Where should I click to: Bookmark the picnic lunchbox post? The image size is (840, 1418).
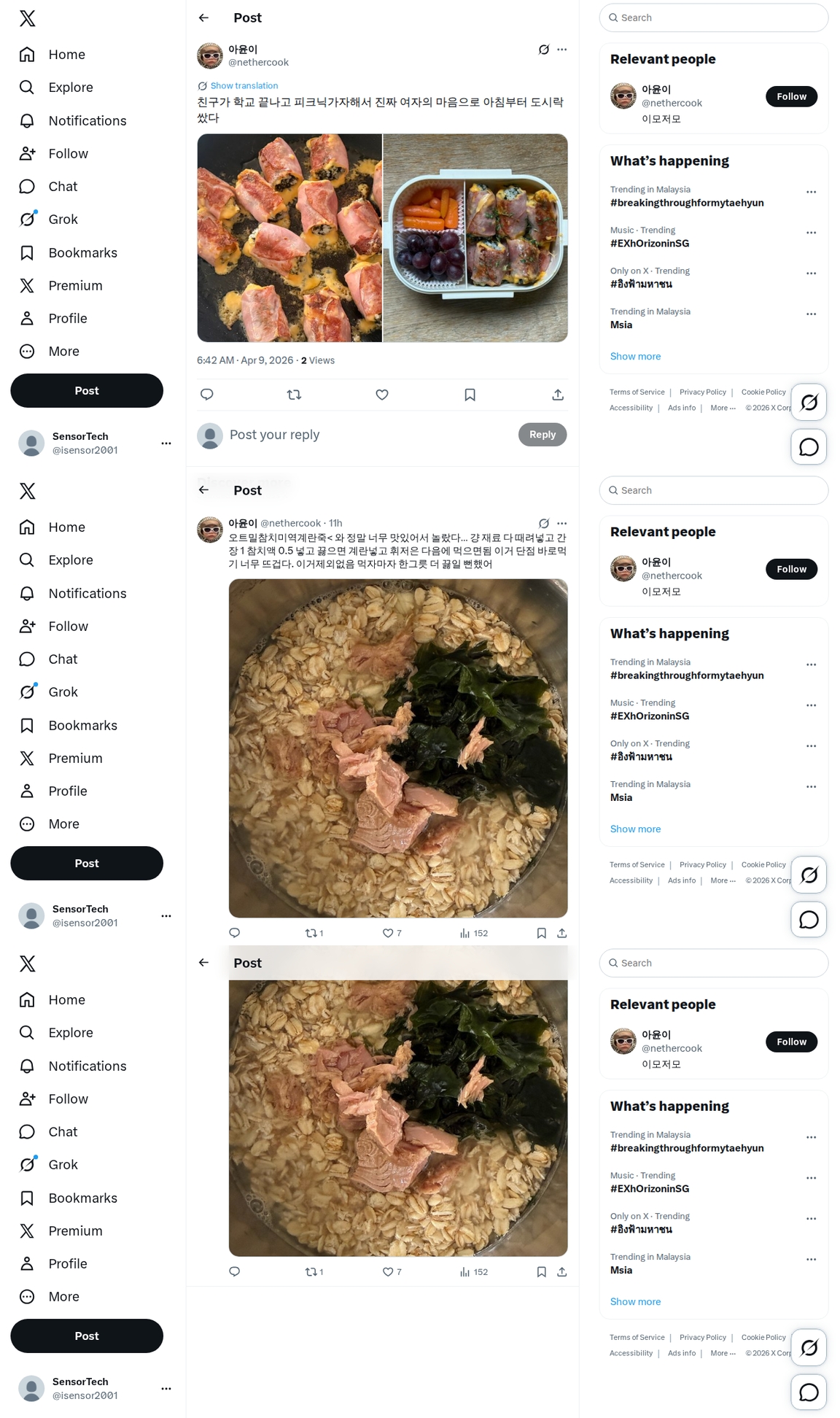click(x=470, y=395)
